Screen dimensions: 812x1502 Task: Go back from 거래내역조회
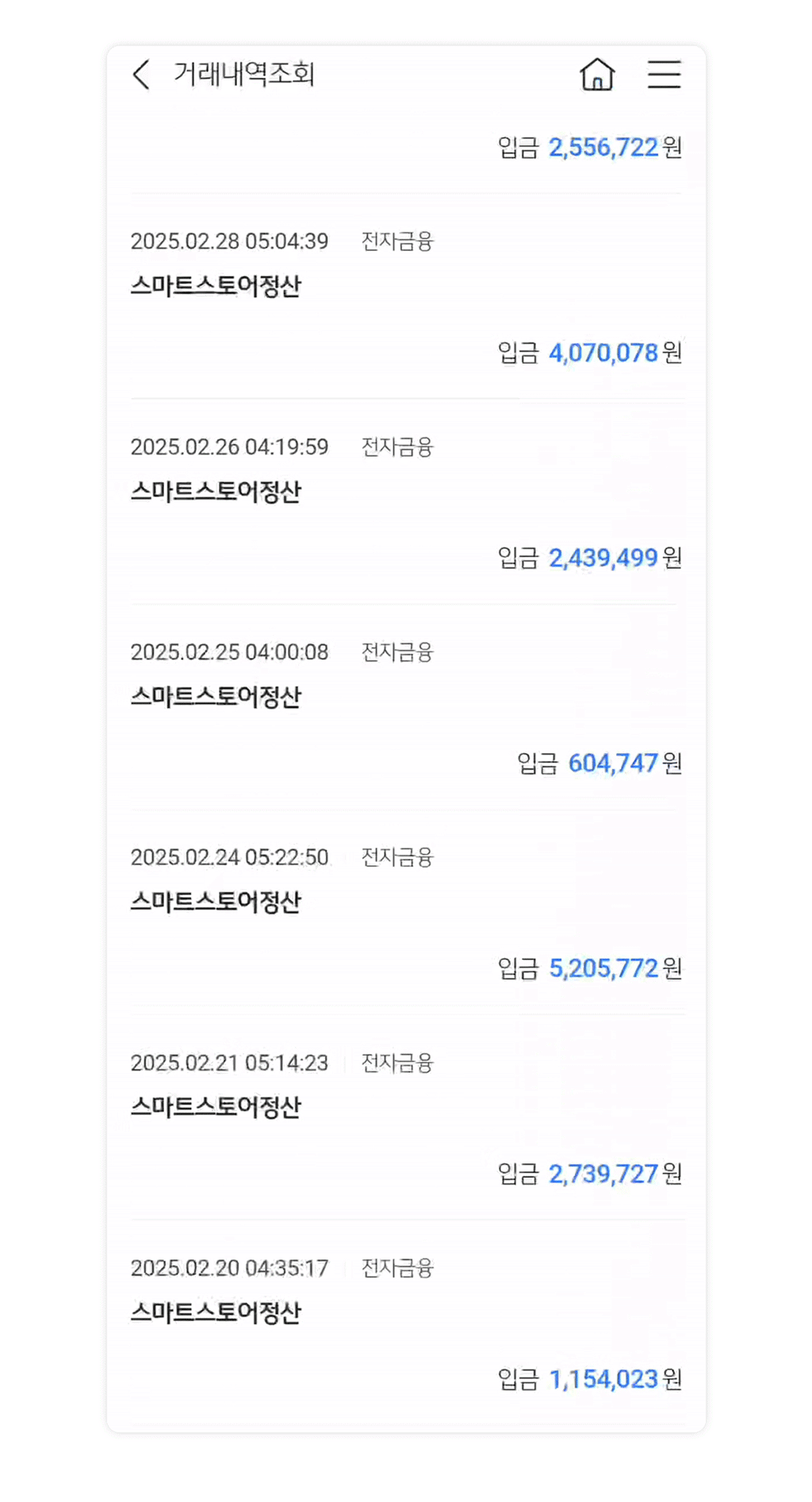(141, 75)
